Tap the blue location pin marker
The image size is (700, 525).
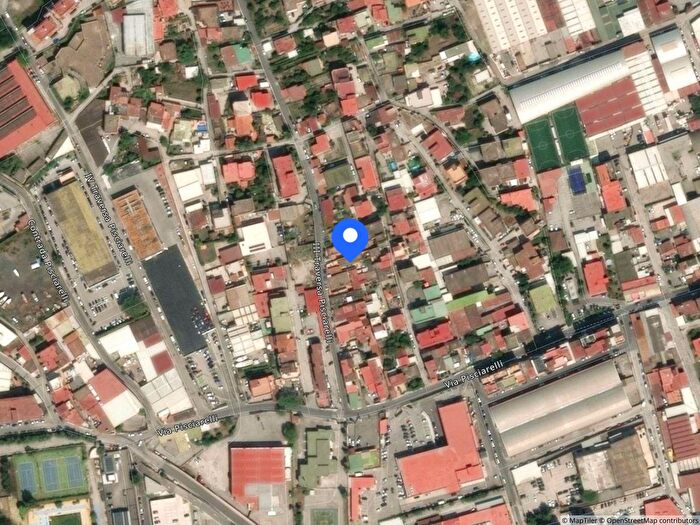click(x=350, y=238)
